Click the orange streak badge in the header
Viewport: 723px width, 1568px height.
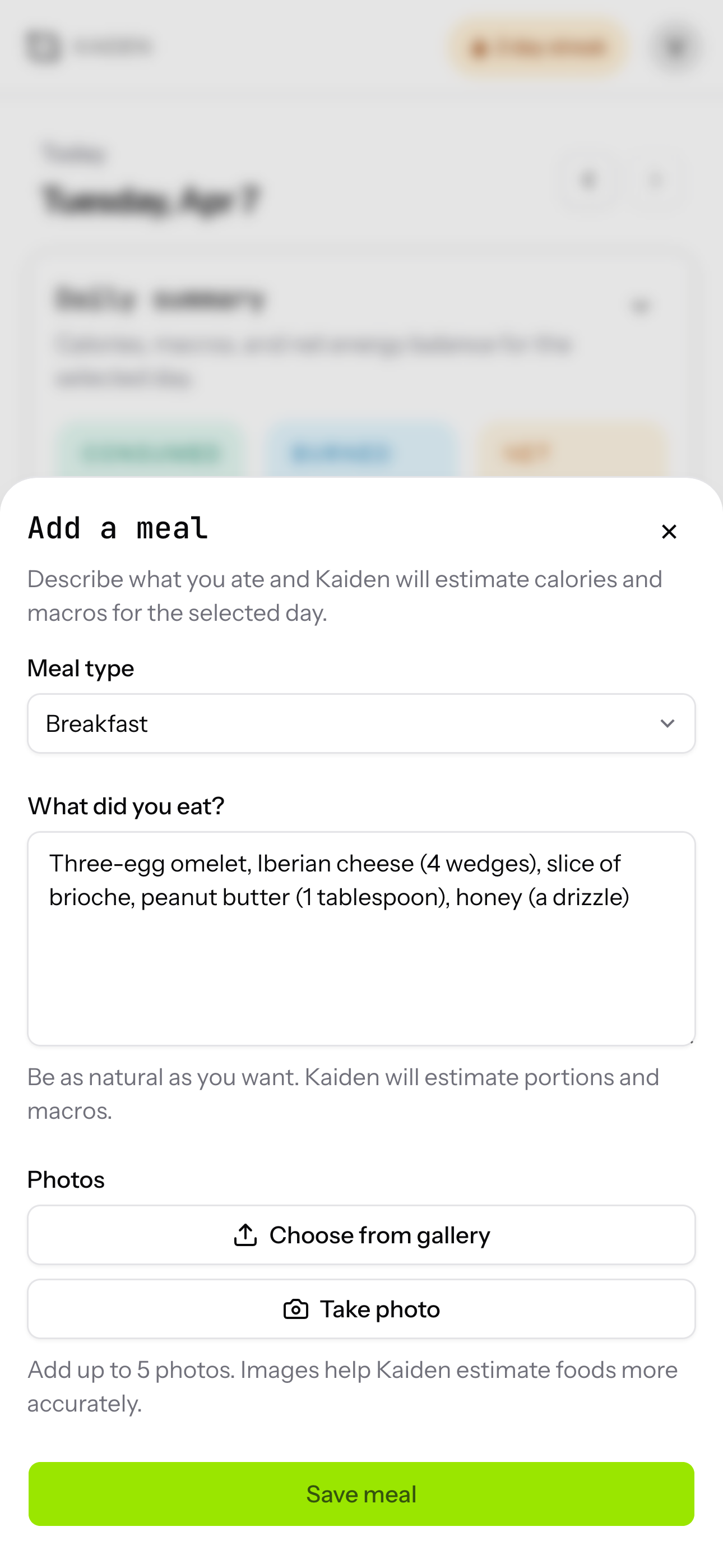[536, 48]
